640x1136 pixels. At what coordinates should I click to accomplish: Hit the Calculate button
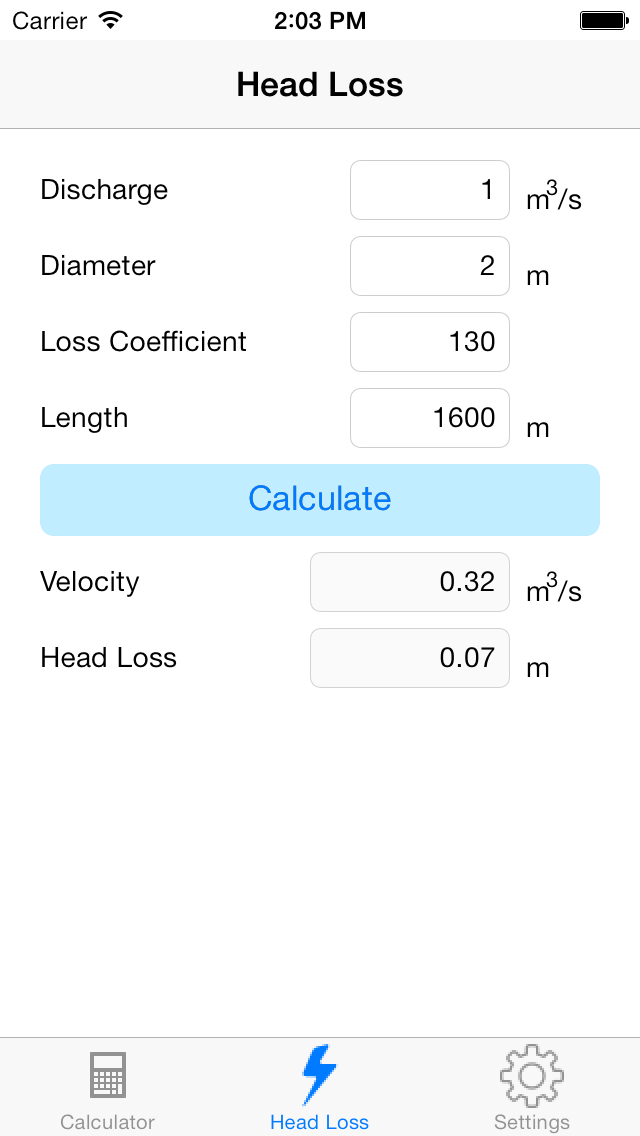point(320,499)
